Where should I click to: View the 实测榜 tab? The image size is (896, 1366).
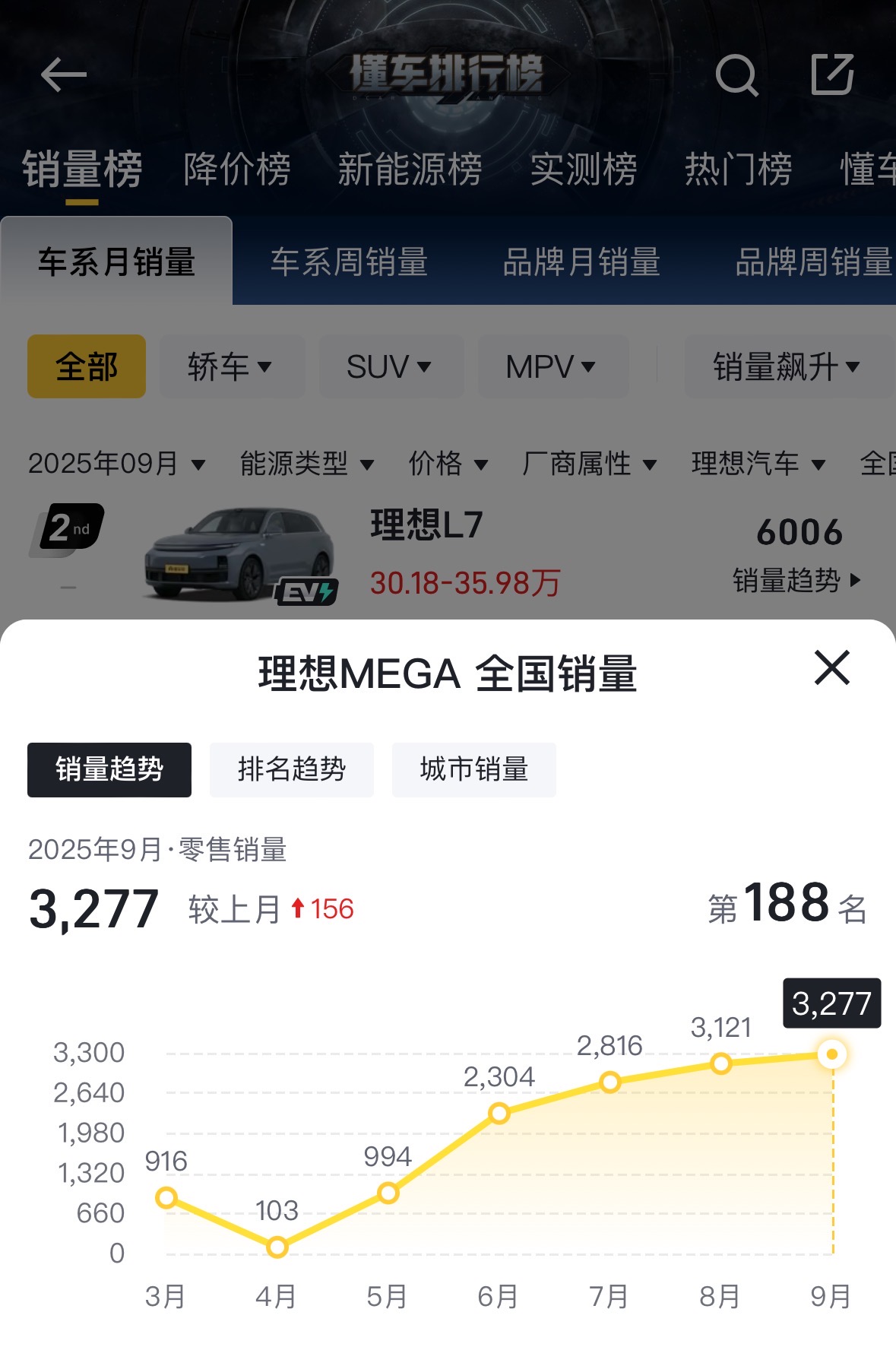[583, 169]
